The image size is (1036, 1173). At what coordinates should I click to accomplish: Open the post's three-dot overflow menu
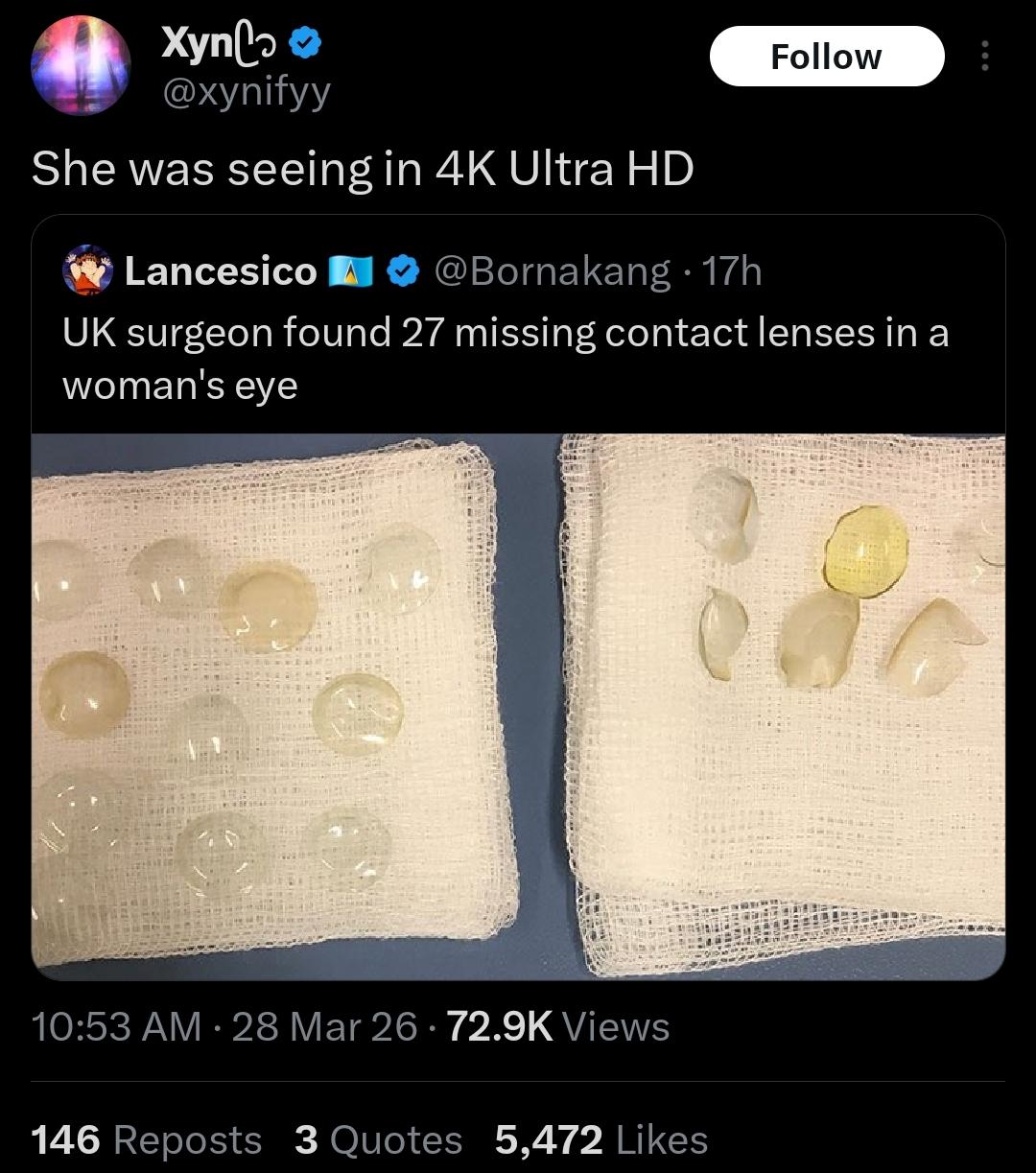point(983,58)
